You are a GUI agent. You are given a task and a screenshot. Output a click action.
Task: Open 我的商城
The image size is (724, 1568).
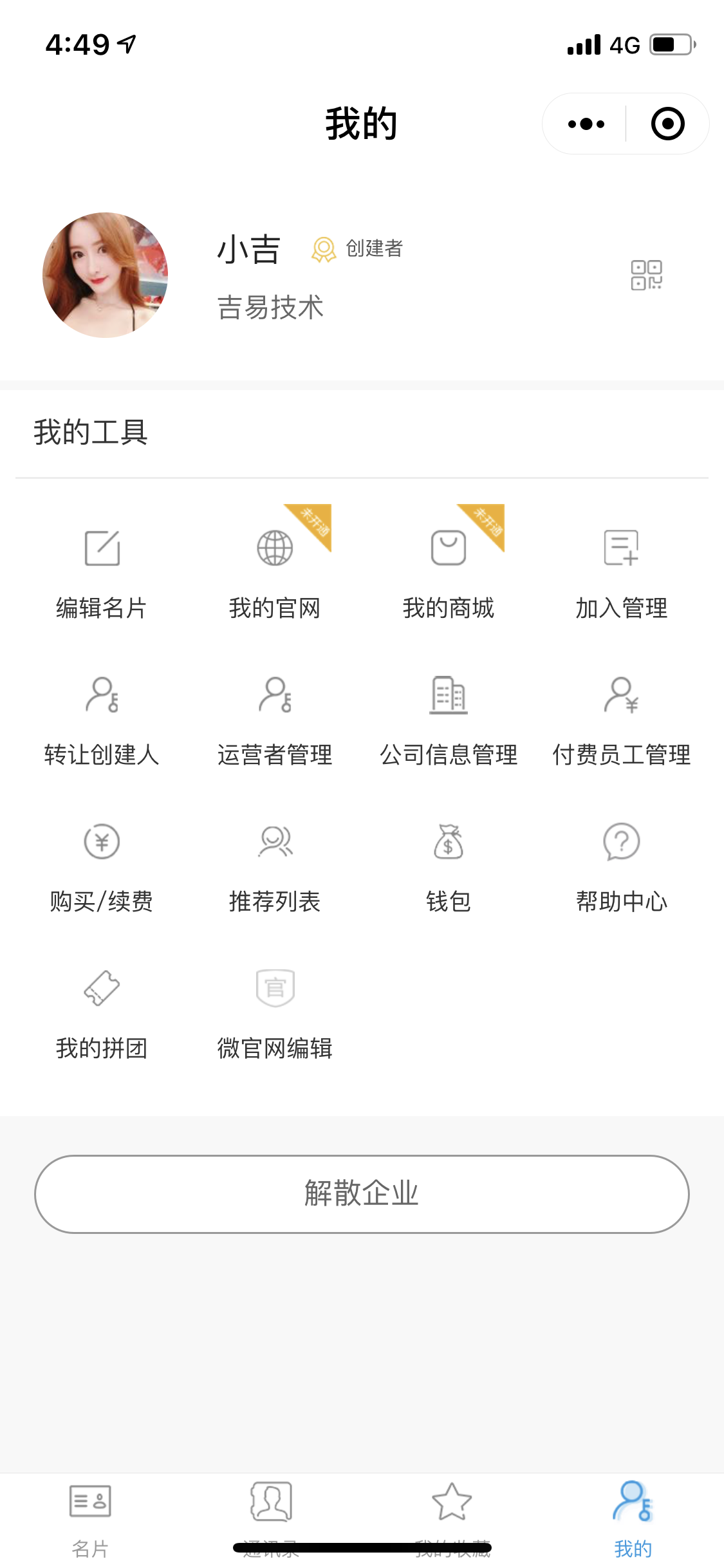pos(449,574)
